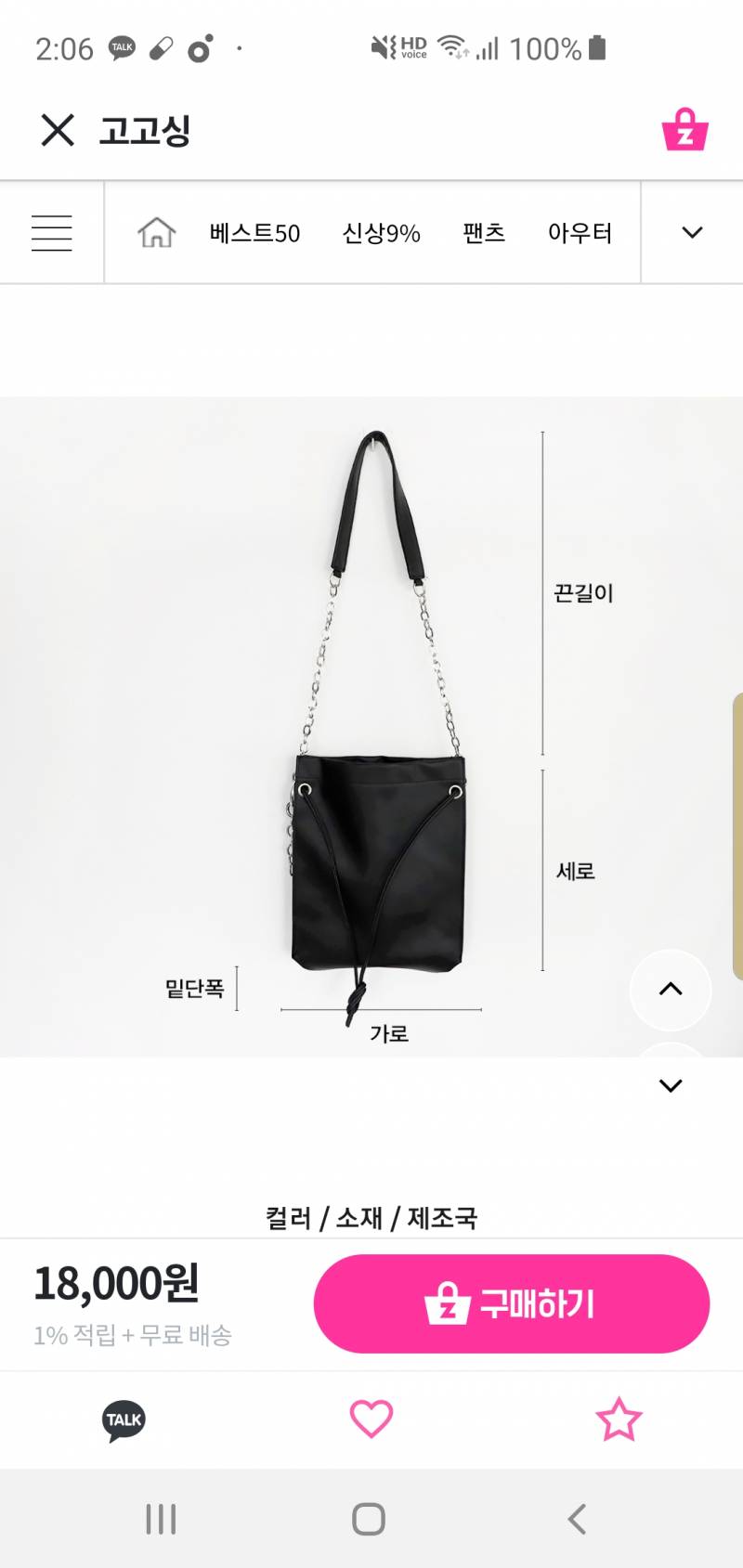This screenshot has width=743, height=1568.
Task: Tap the bag icon inside the purchase button
Action: pyautogui.click(x=450, y=1303)
